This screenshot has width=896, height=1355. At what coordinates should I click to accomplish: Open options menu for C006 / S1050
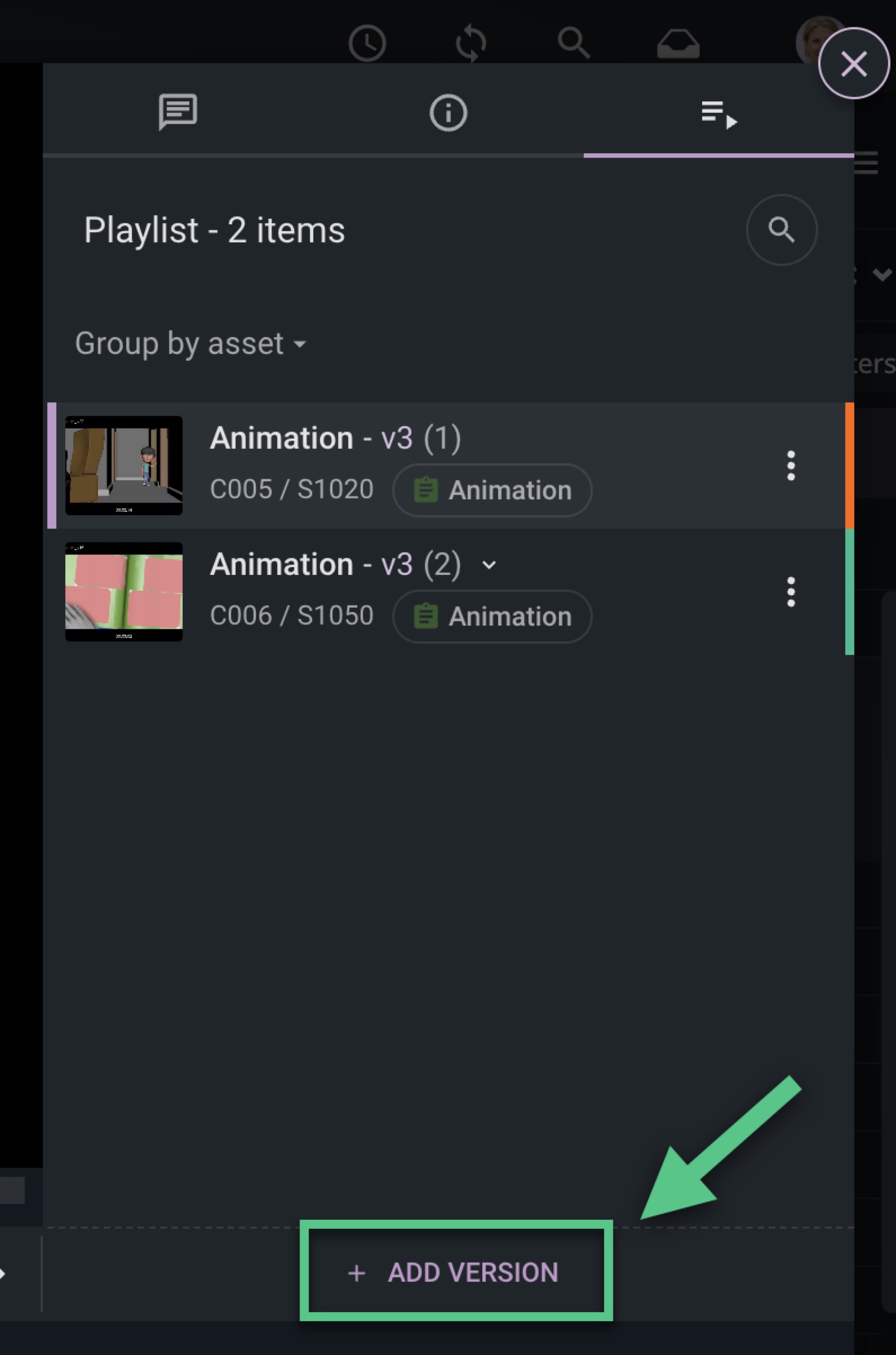[x=791, y=592]
